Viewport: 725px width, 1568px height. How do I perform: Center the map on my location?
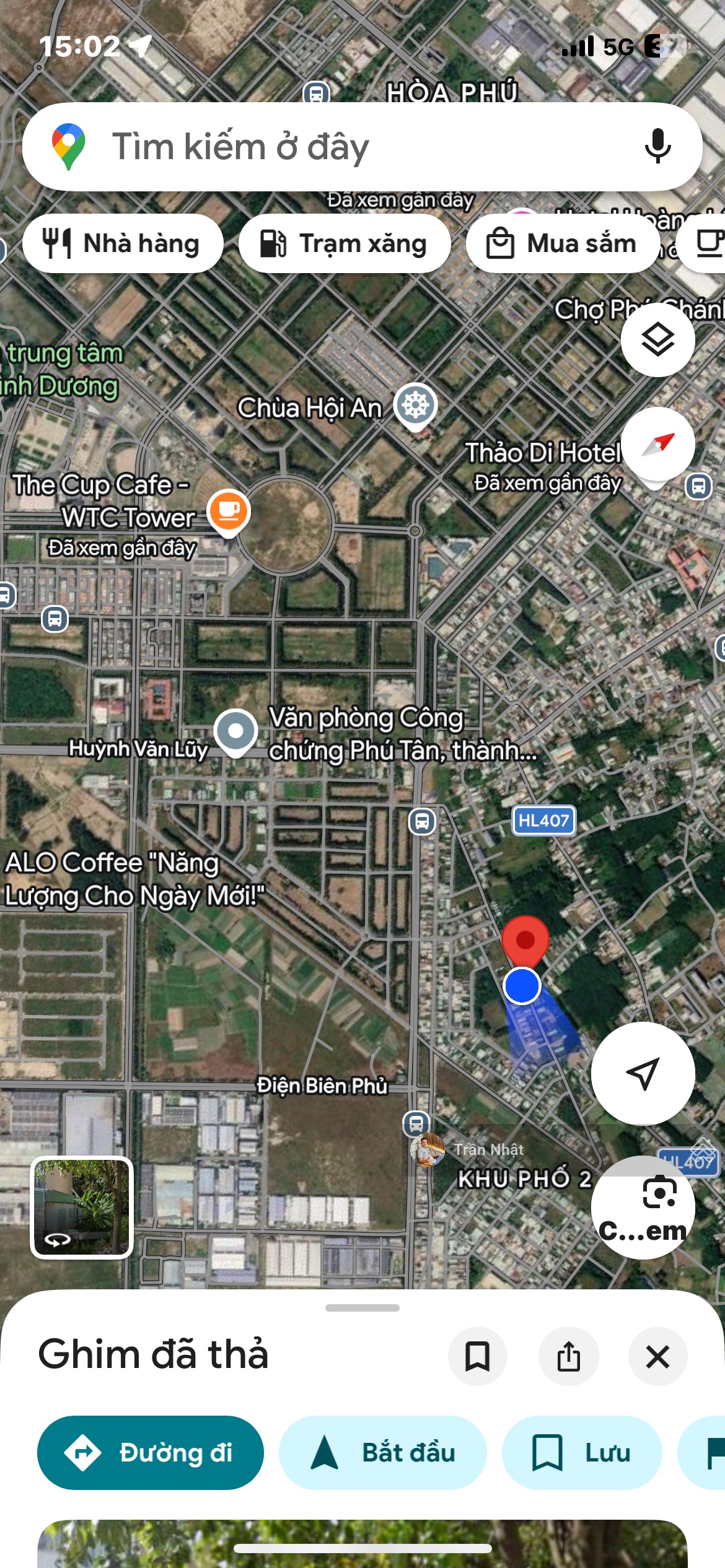pyautogui.click(x=643, y=1073)
